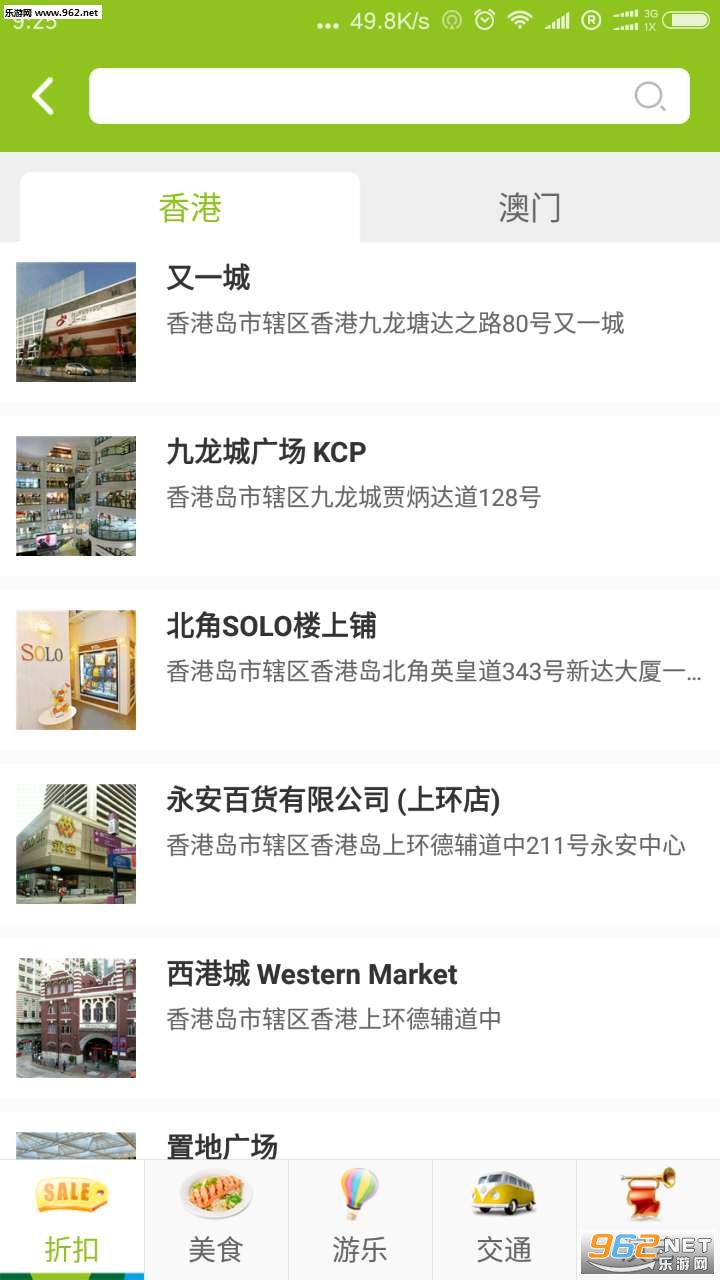The width and height of the screenshot is (720, 1280).
Task: Open 西港城 Western Market listing
Action: [360, 1017]
